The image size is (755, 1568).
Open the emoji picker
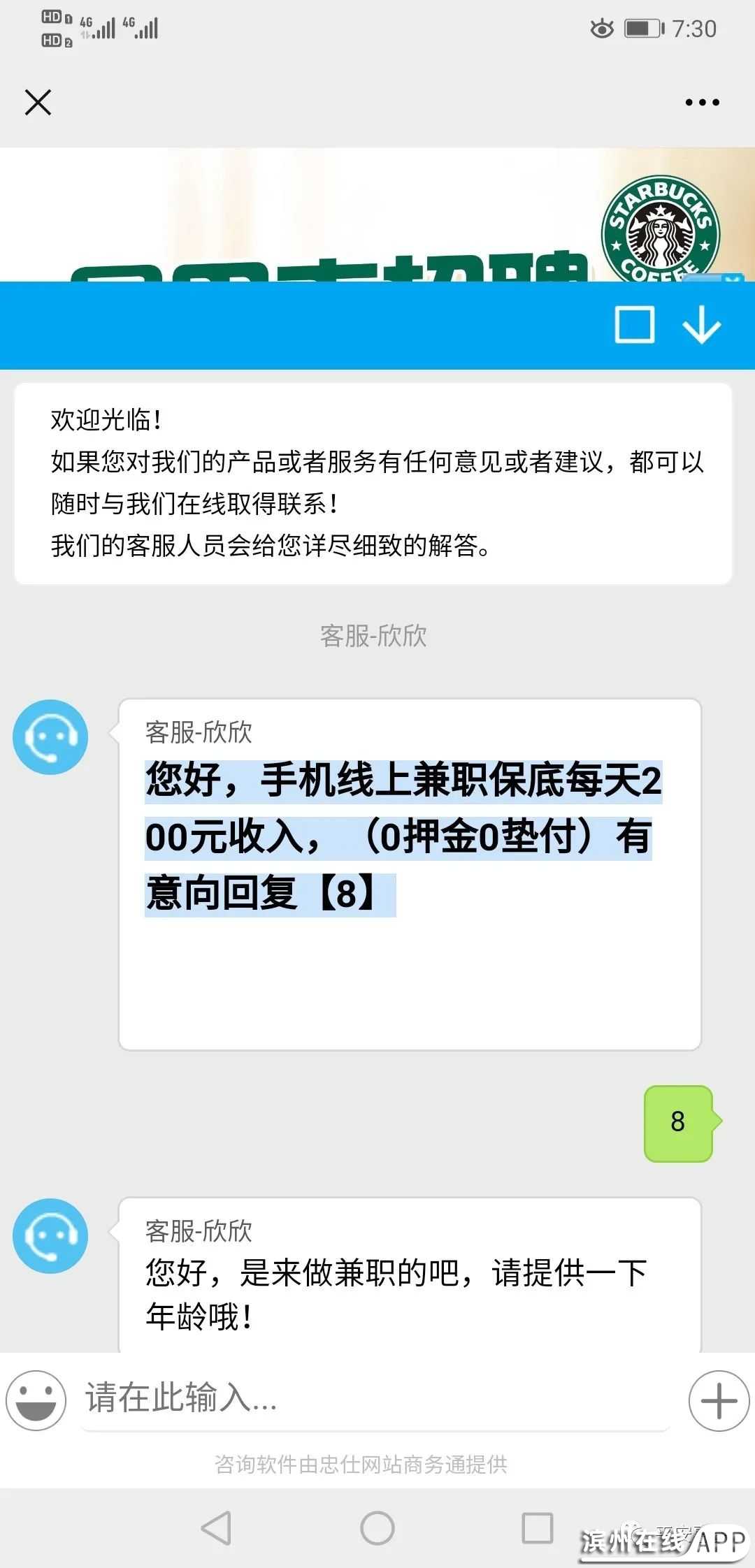pos(36,1400)
